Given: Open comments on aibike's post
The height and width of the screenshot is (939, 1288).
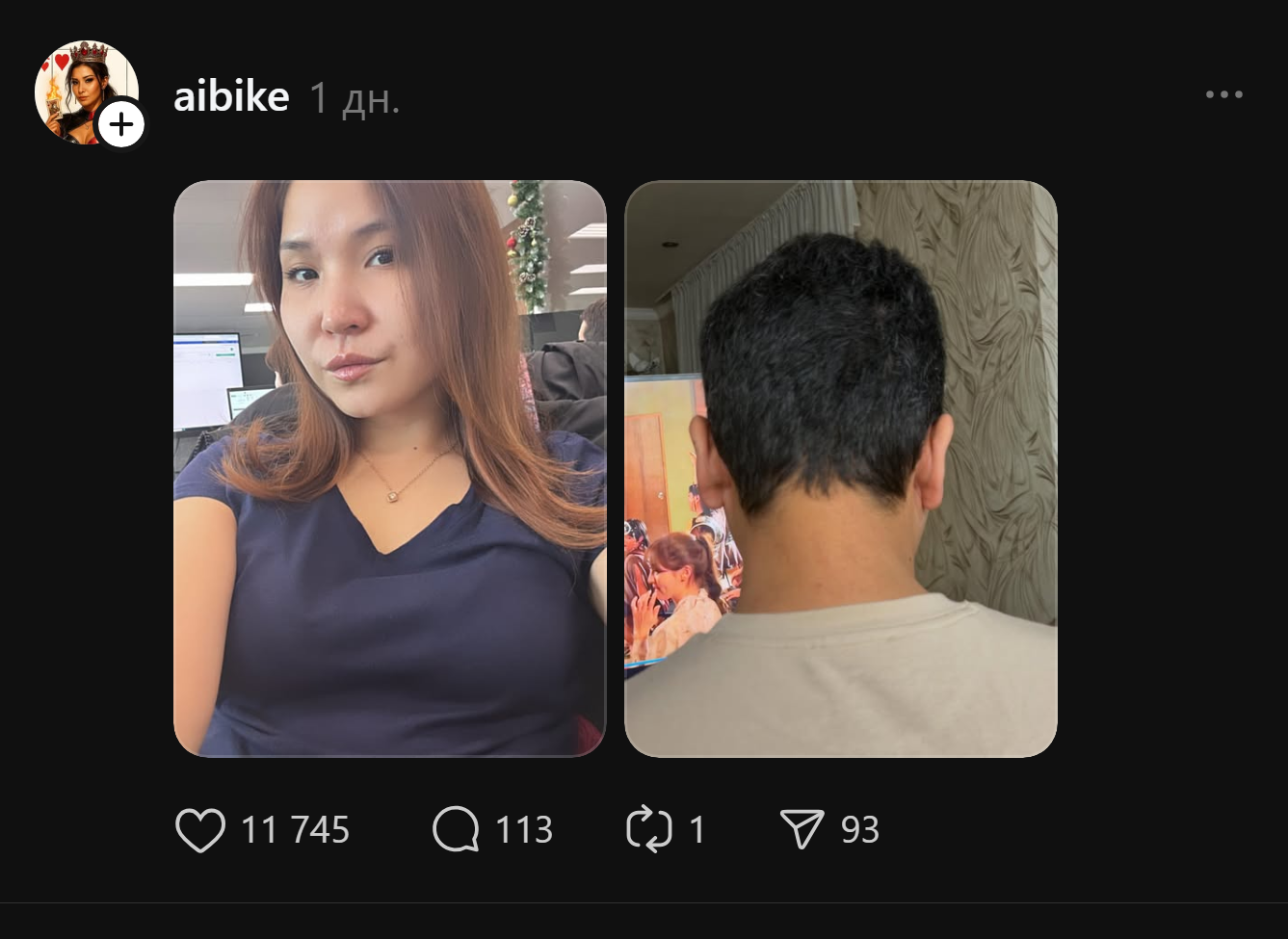Looking at the screenshot, I should [x=456, y=829].
